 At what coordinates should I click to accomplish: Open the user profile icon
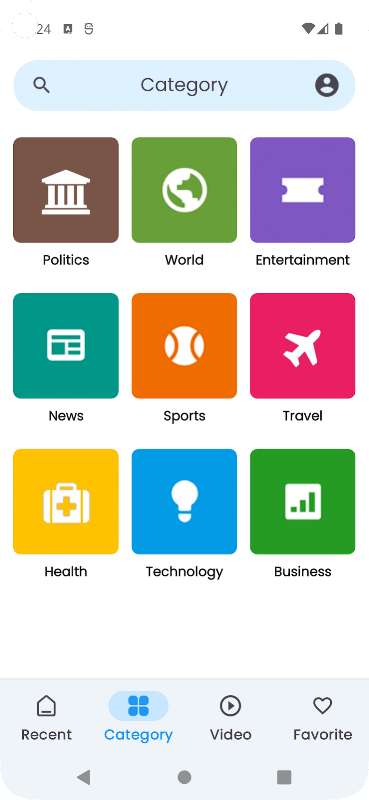point(327,85)
